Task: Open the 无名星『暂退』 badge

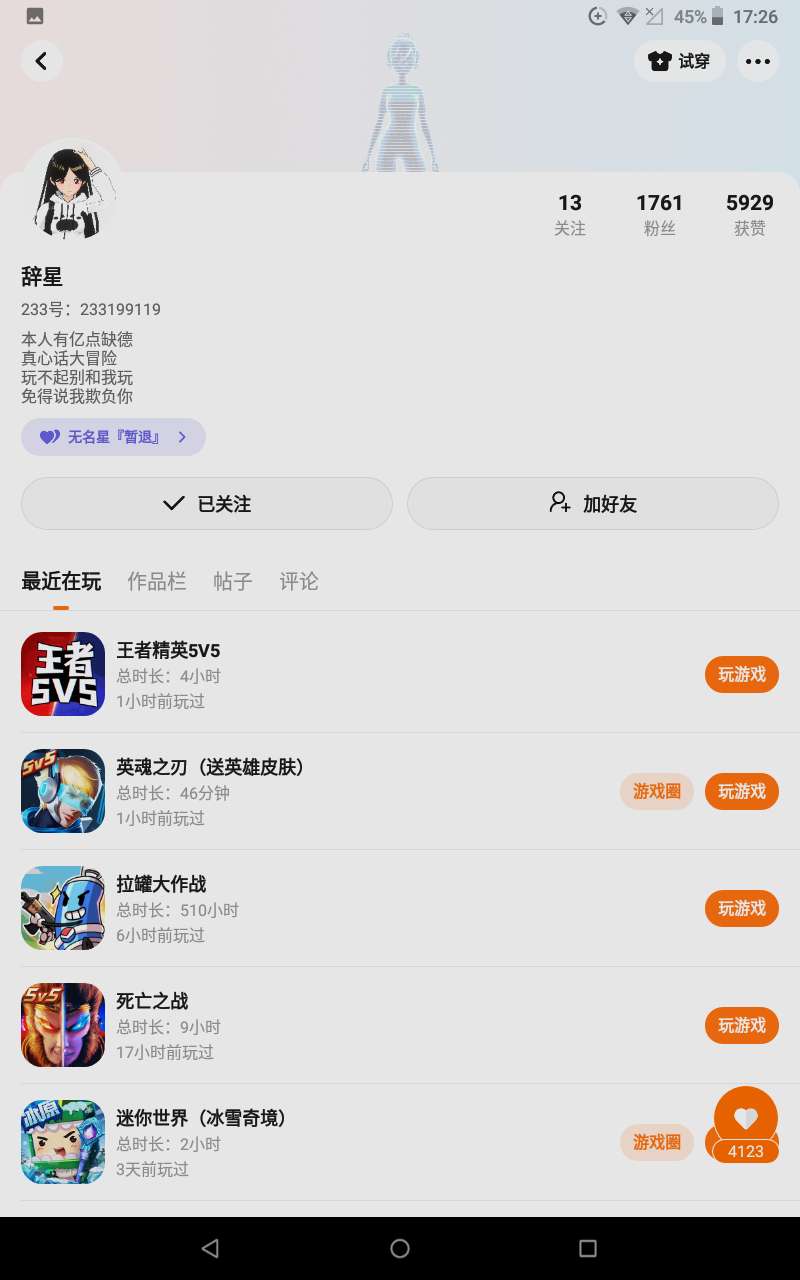Action: [113, 437]
